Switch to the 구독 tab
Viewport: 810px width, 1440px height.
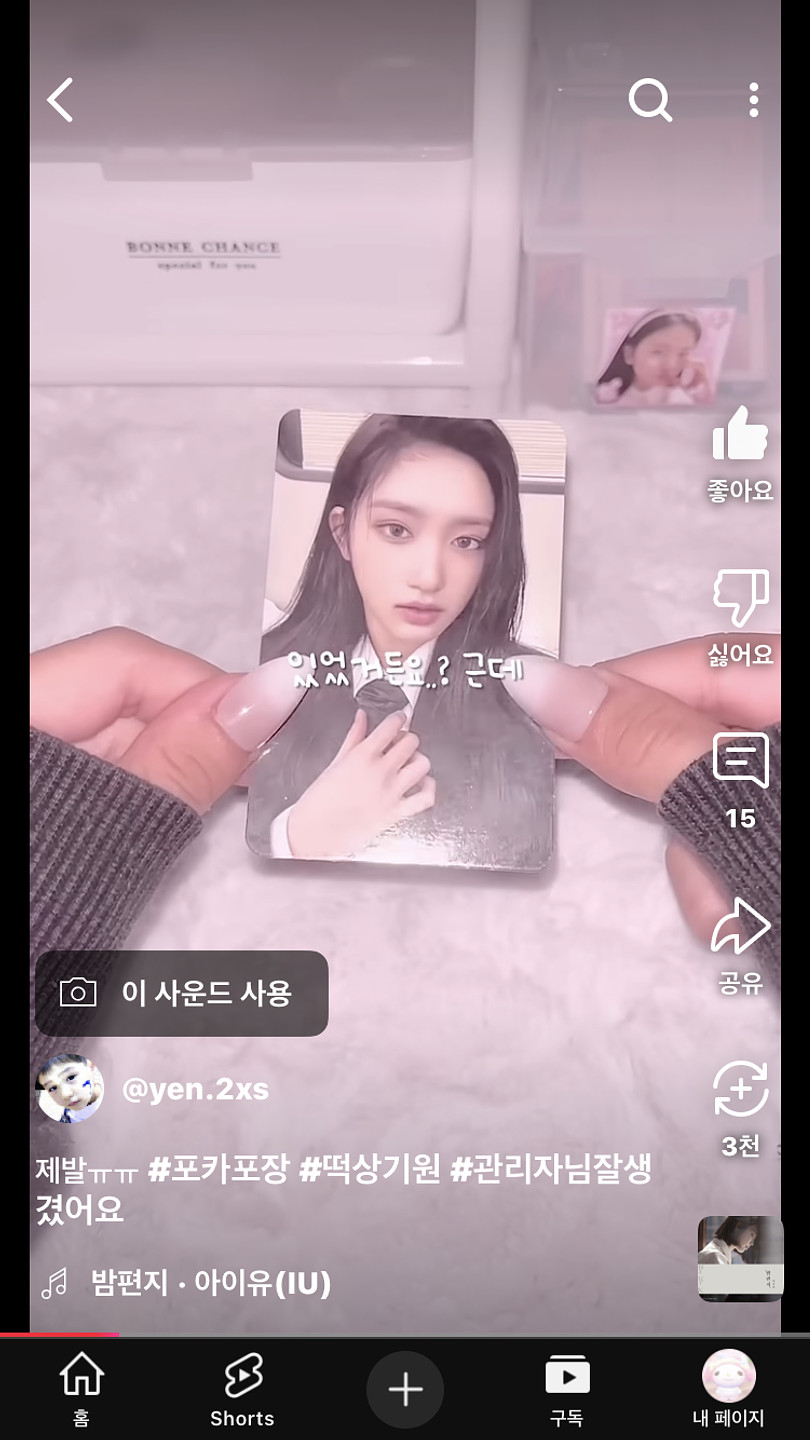coord(567,1388)
